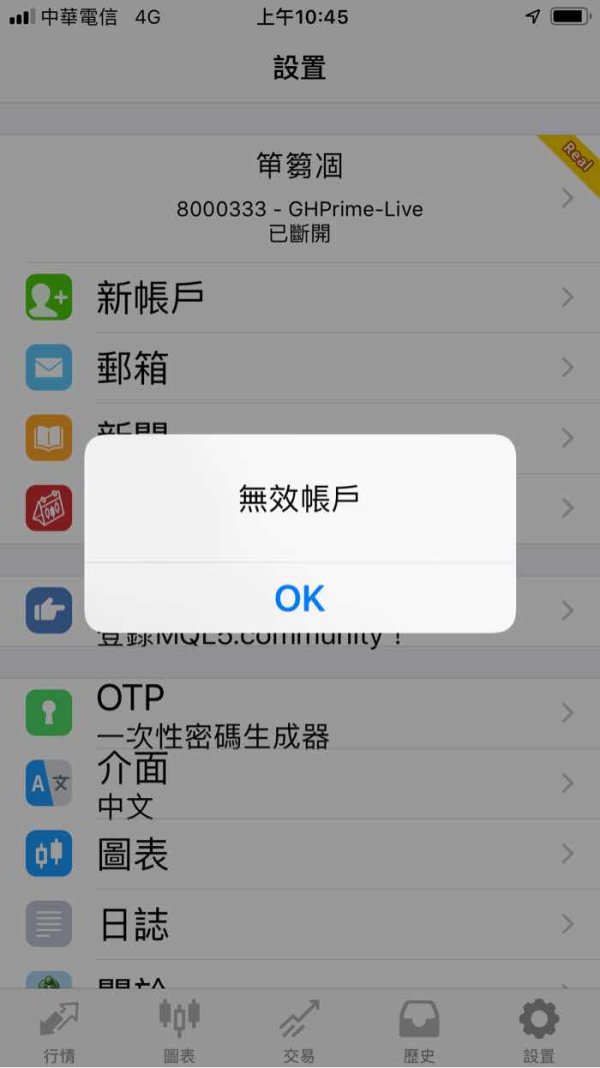
Task: Switch to the 行情 quotes tab
Action: click(x=59, y=1028)
